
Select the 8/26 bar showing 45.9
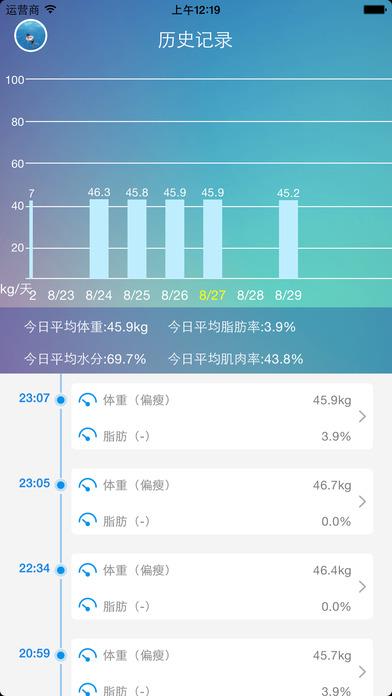pos(174,238)
